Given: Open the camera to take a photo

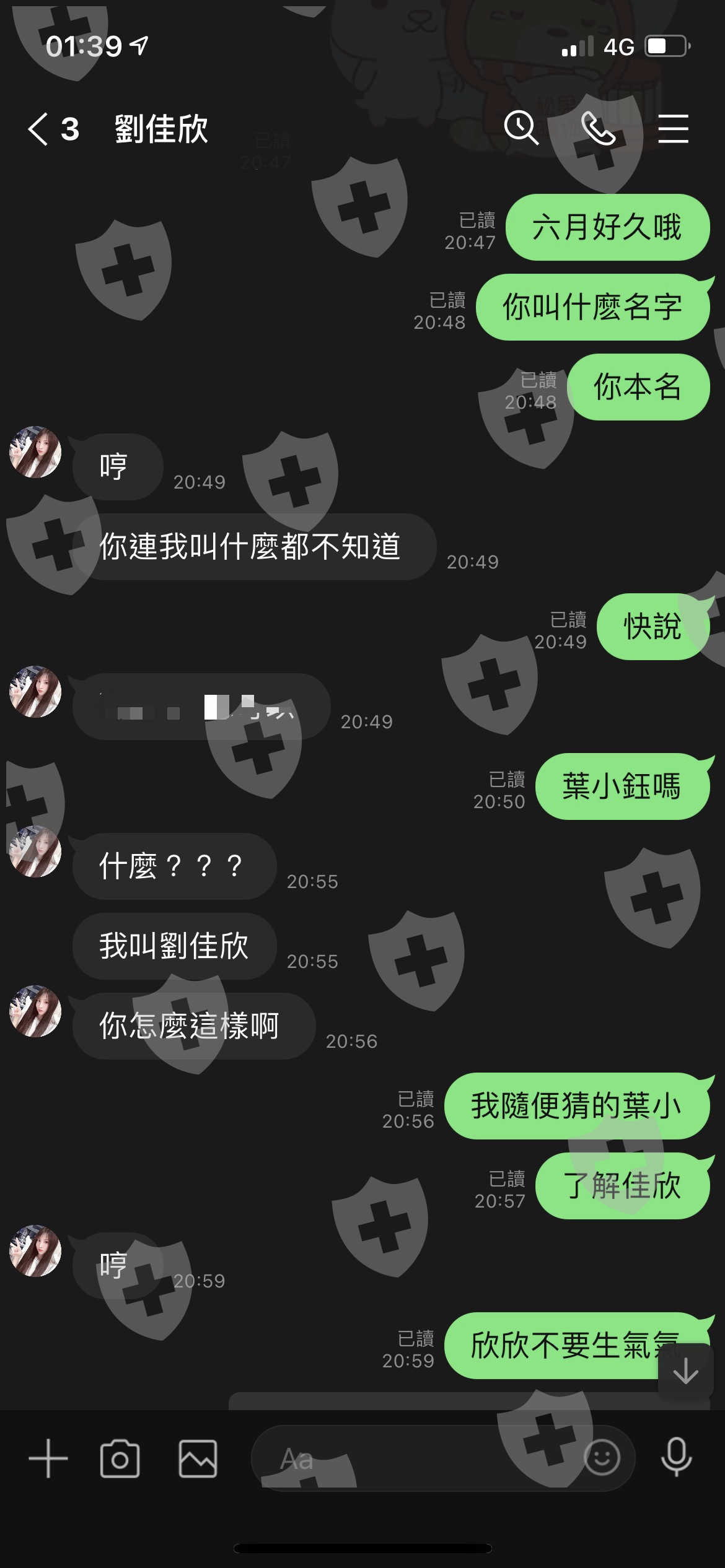Looking at the screenshot, I should pos(120,1458).
